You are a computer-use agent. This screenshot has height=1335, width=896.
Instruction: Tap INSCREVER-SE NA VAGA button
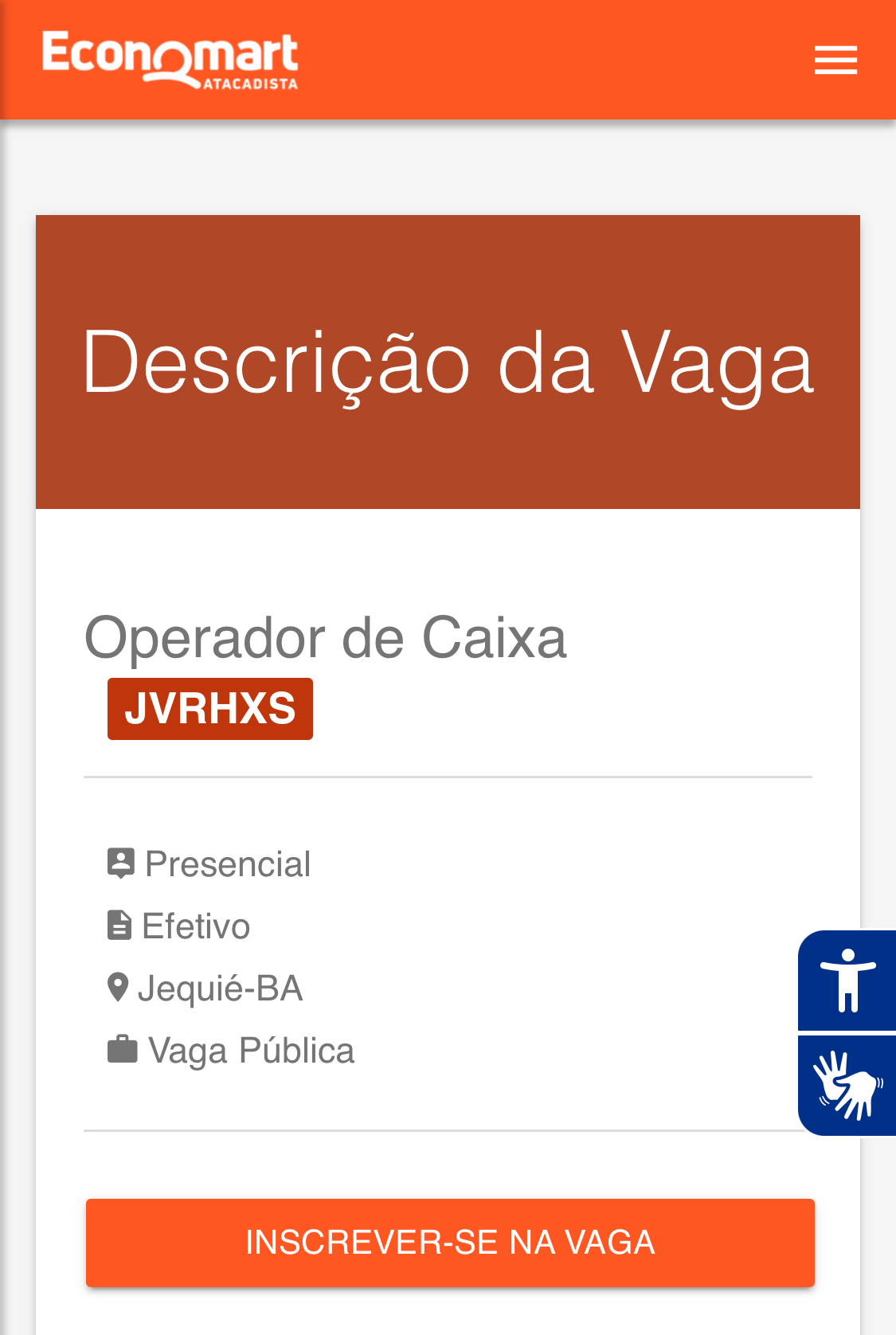pos(450,1242)
